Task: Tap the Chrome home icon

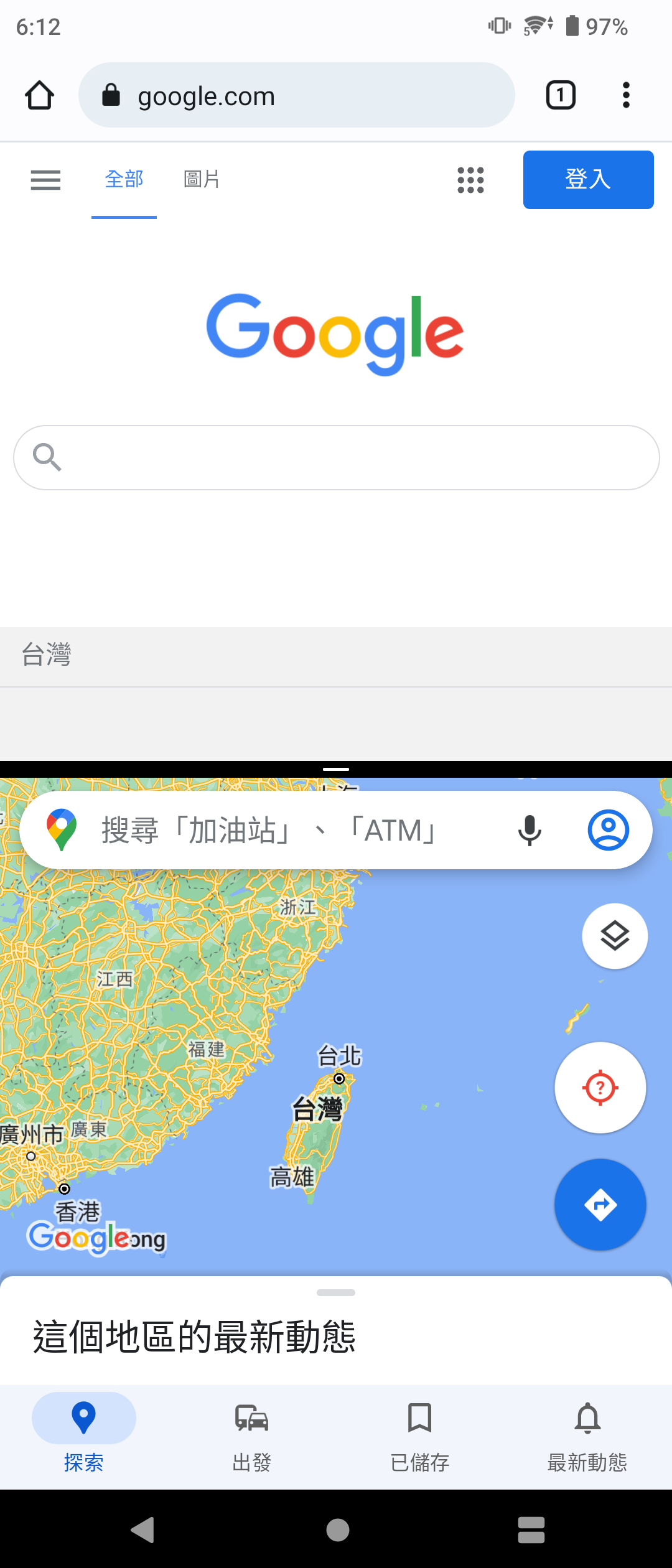Action: pos(39,95)
